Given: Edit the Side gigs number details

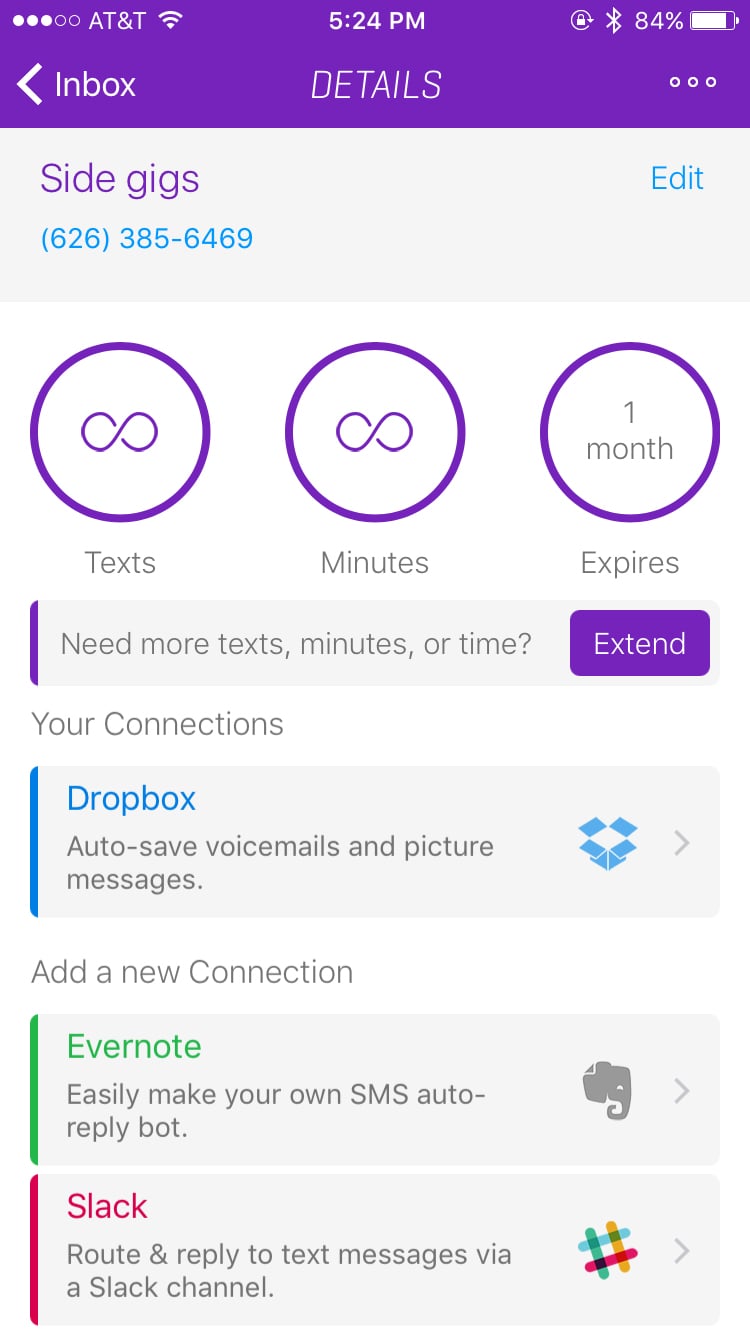Looking at the screenshot, I should tap(677, 179).
